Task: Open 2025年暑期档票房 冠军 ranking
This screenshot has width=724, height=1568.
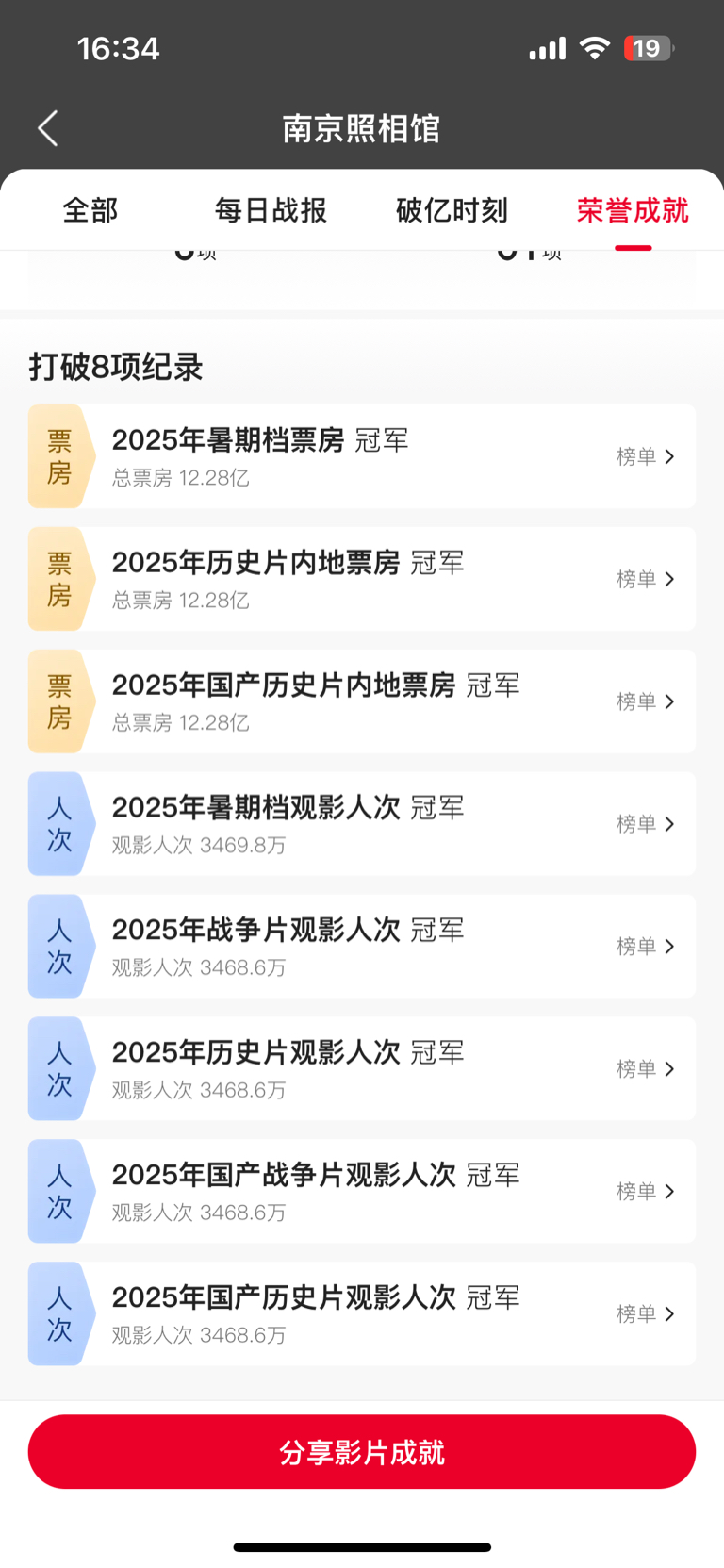Action: 362,456
